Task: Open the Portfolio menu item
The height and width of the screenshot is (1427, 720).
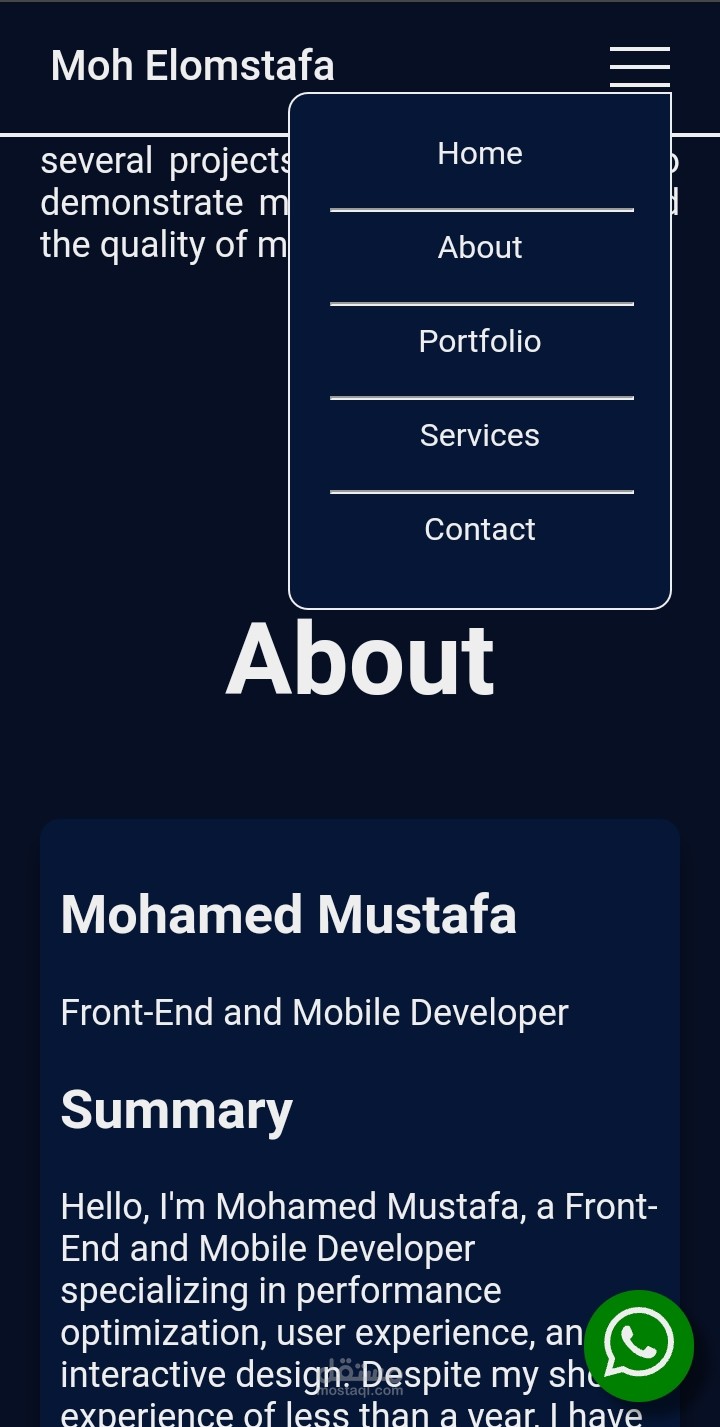Action: tap(480, 342)
